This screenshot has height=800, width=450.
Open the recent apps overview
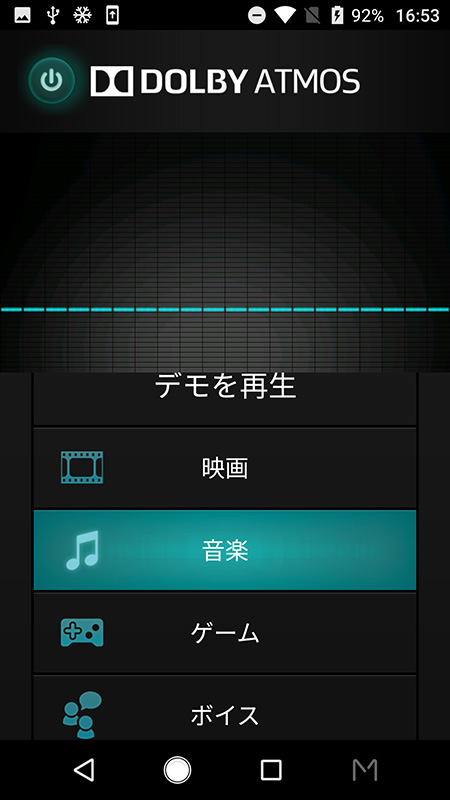click(x=271, y=769)
